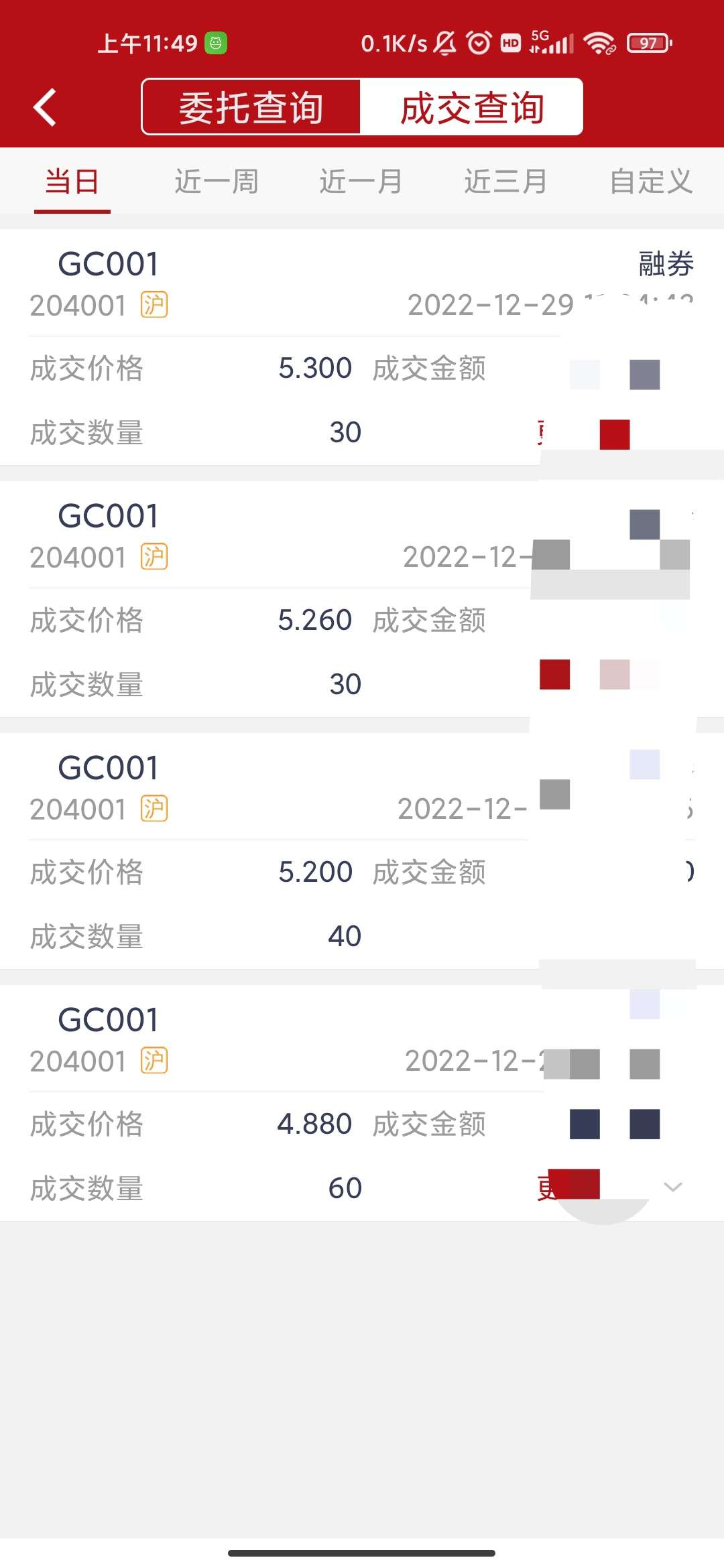Switch to the 委托查询 tab

251,106
